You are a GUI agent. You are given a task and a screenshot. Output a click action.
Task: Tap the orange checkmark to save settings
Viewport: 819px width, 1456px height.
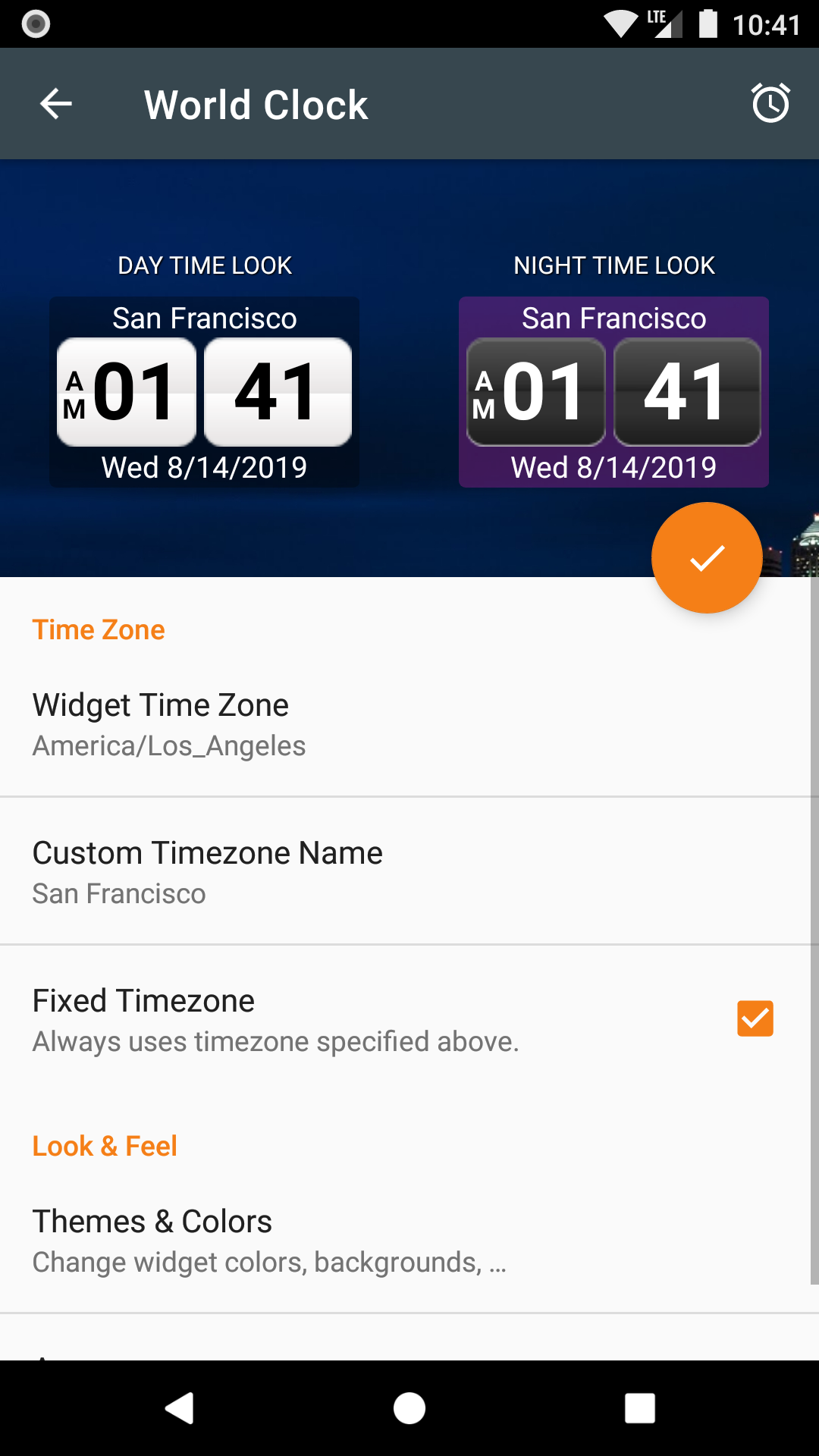[x=706, y=557]
